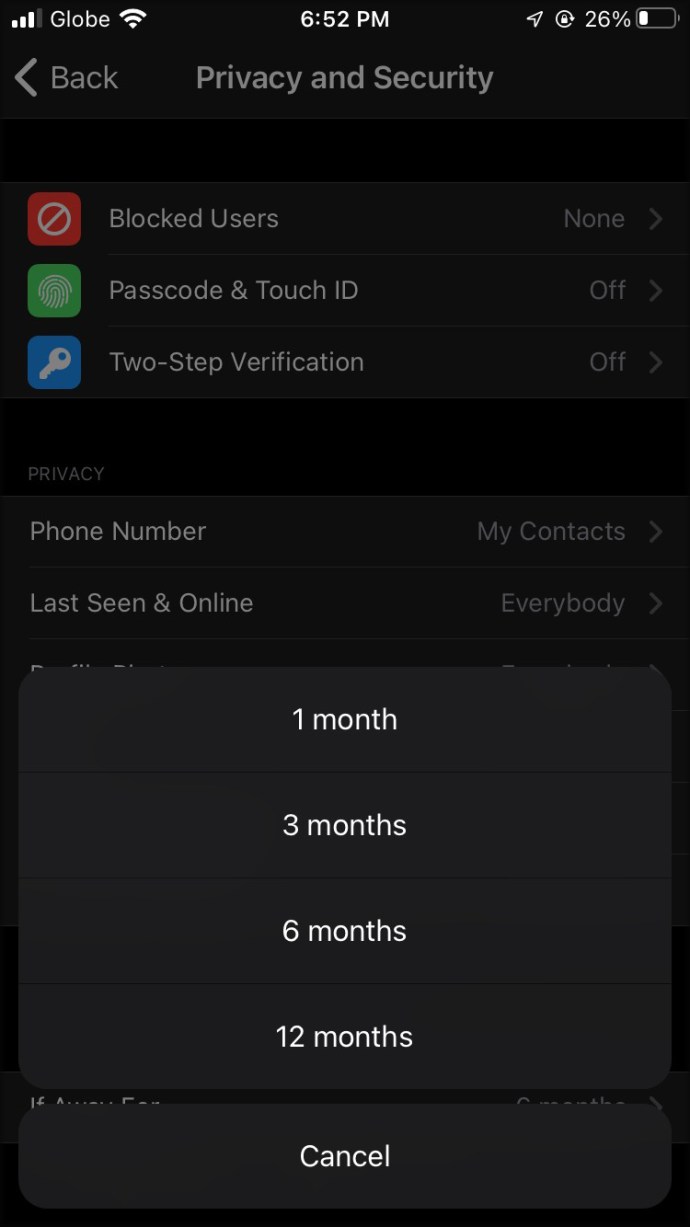Set the period to 12 months
690x1227 pixels.
(344, 1036)
